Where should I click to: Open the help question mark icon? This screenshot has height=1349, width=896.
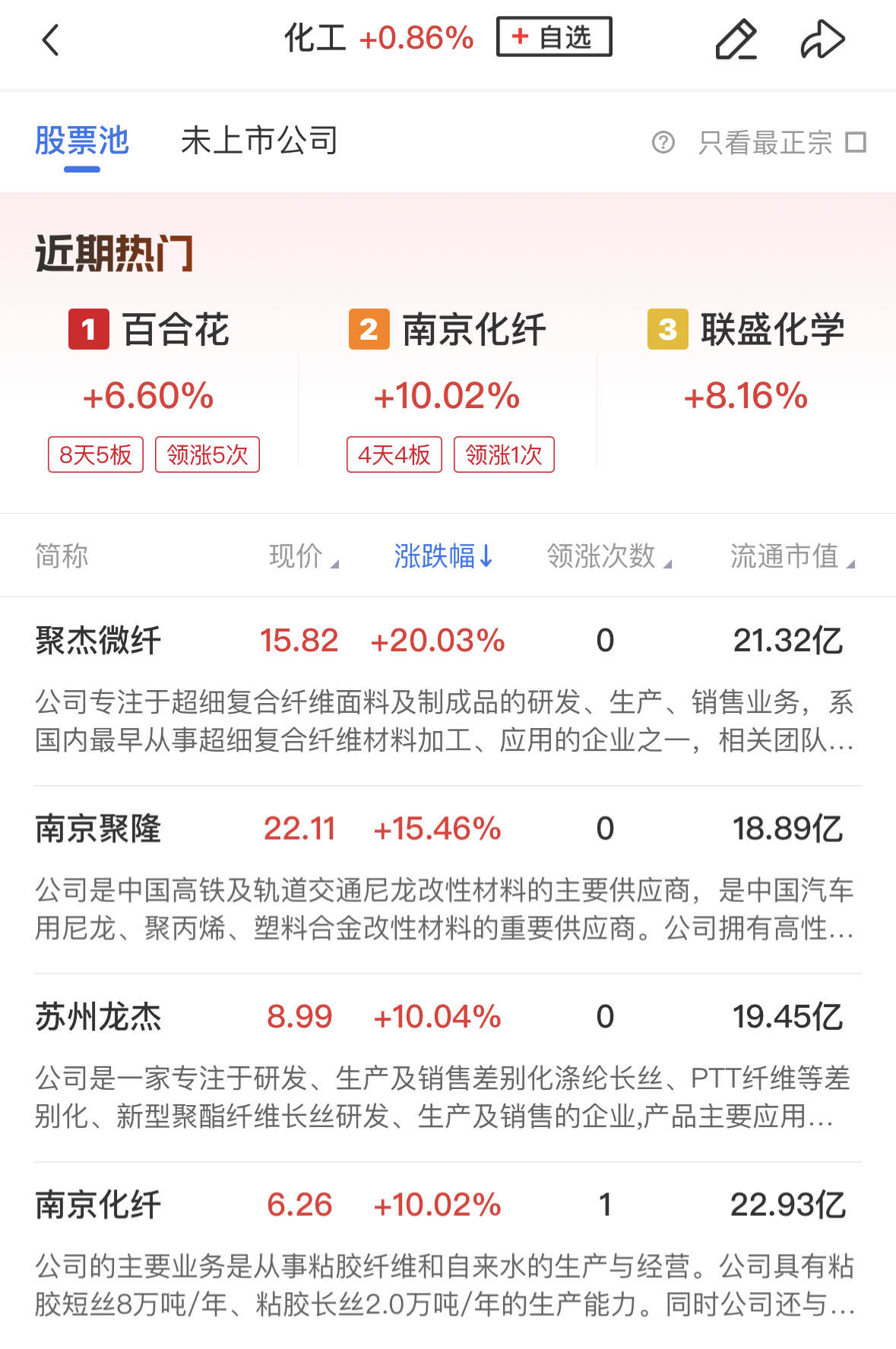[663, 142]
